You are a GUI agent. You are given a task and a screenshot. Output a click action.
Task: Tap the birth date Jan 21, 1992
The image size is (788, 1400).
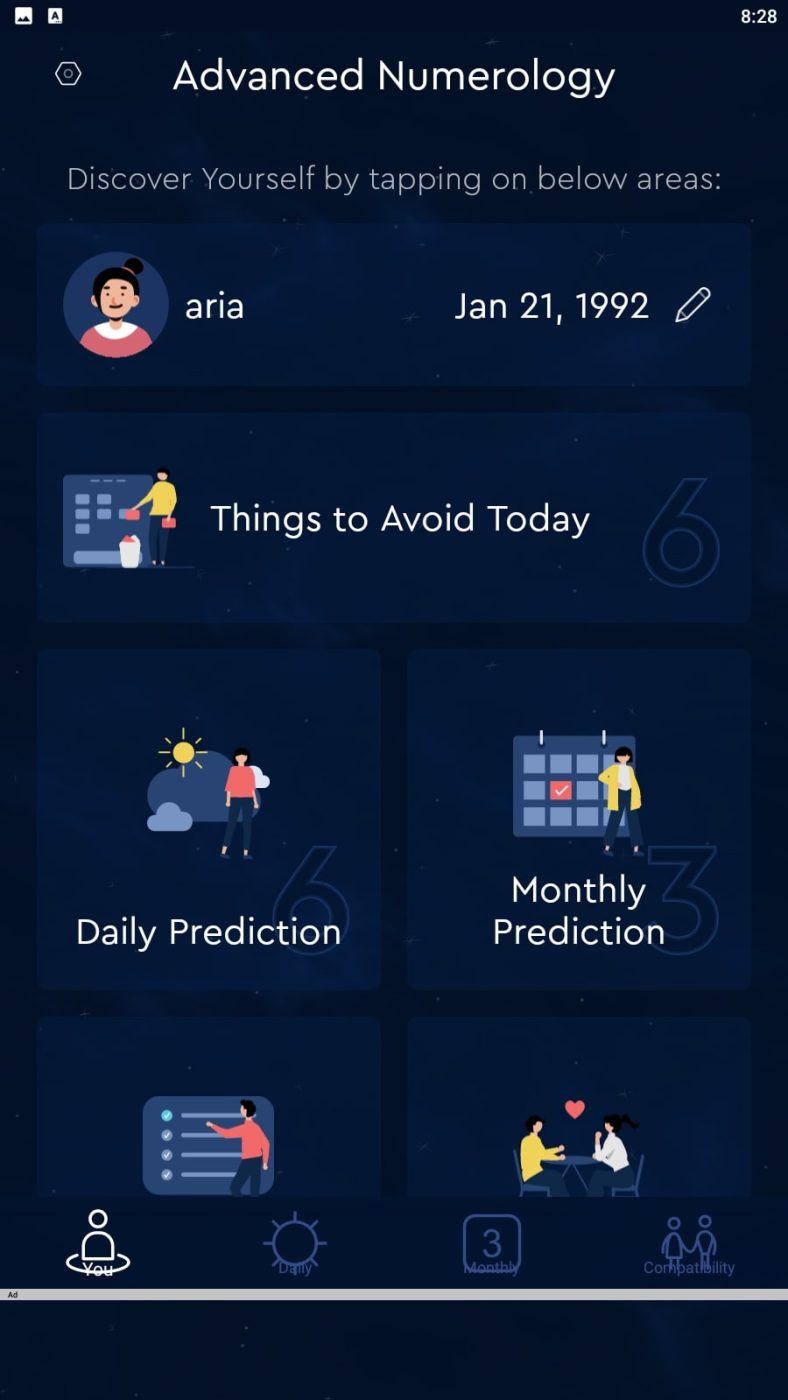pos(552,305)
